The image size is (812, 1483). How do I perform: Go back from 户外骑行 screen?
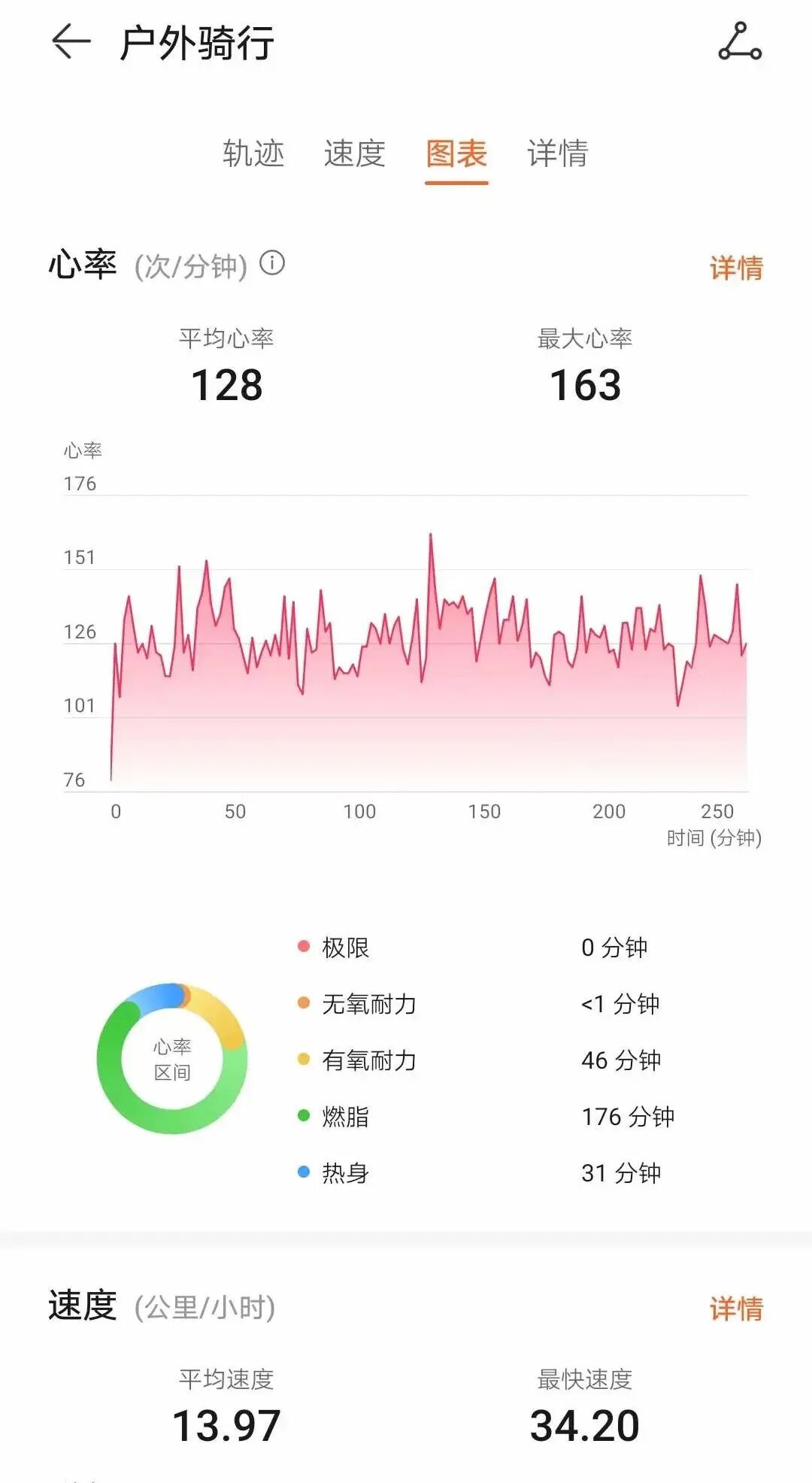coord(71,41)
